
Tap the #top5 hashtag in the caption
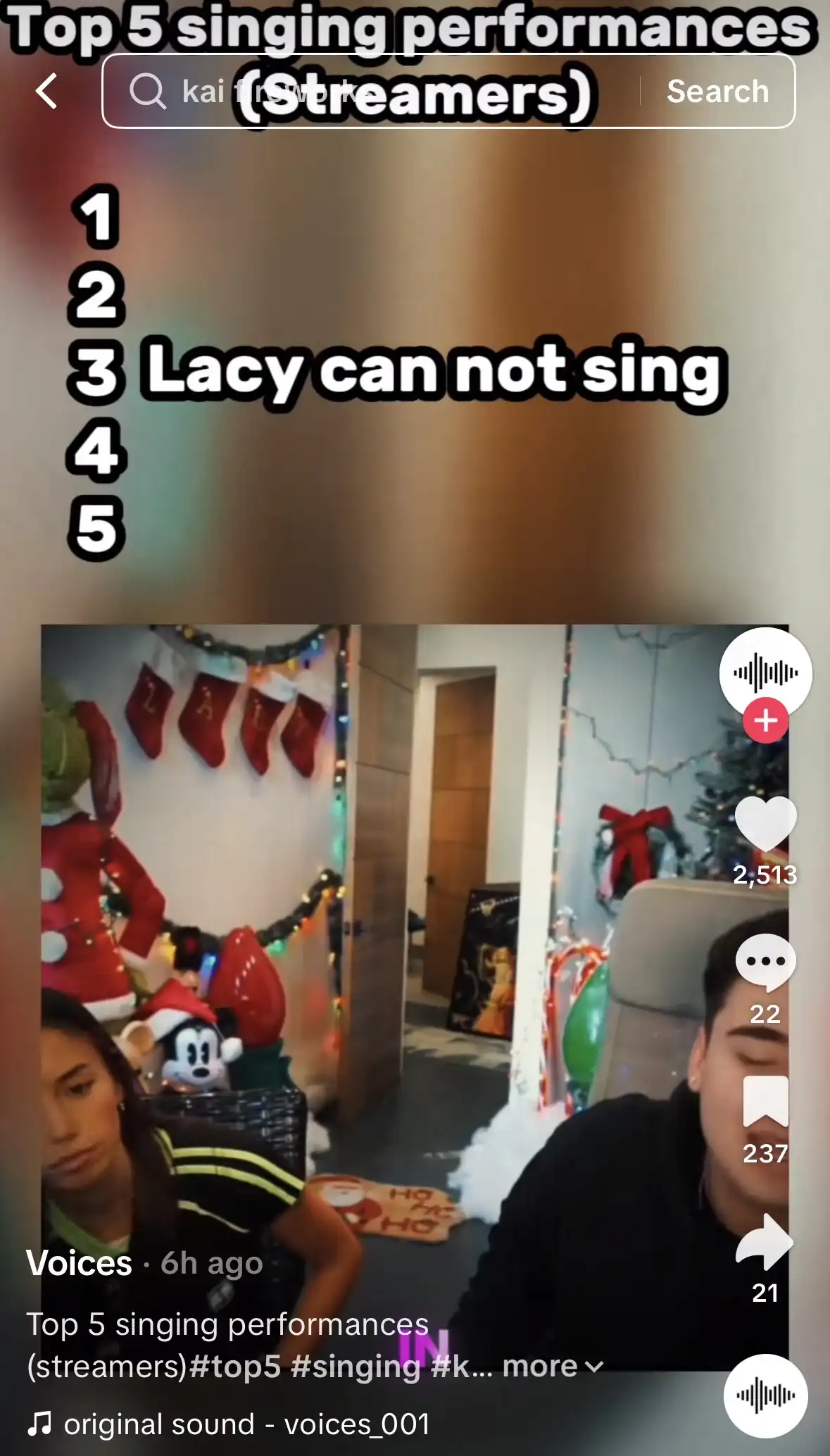235,1367
